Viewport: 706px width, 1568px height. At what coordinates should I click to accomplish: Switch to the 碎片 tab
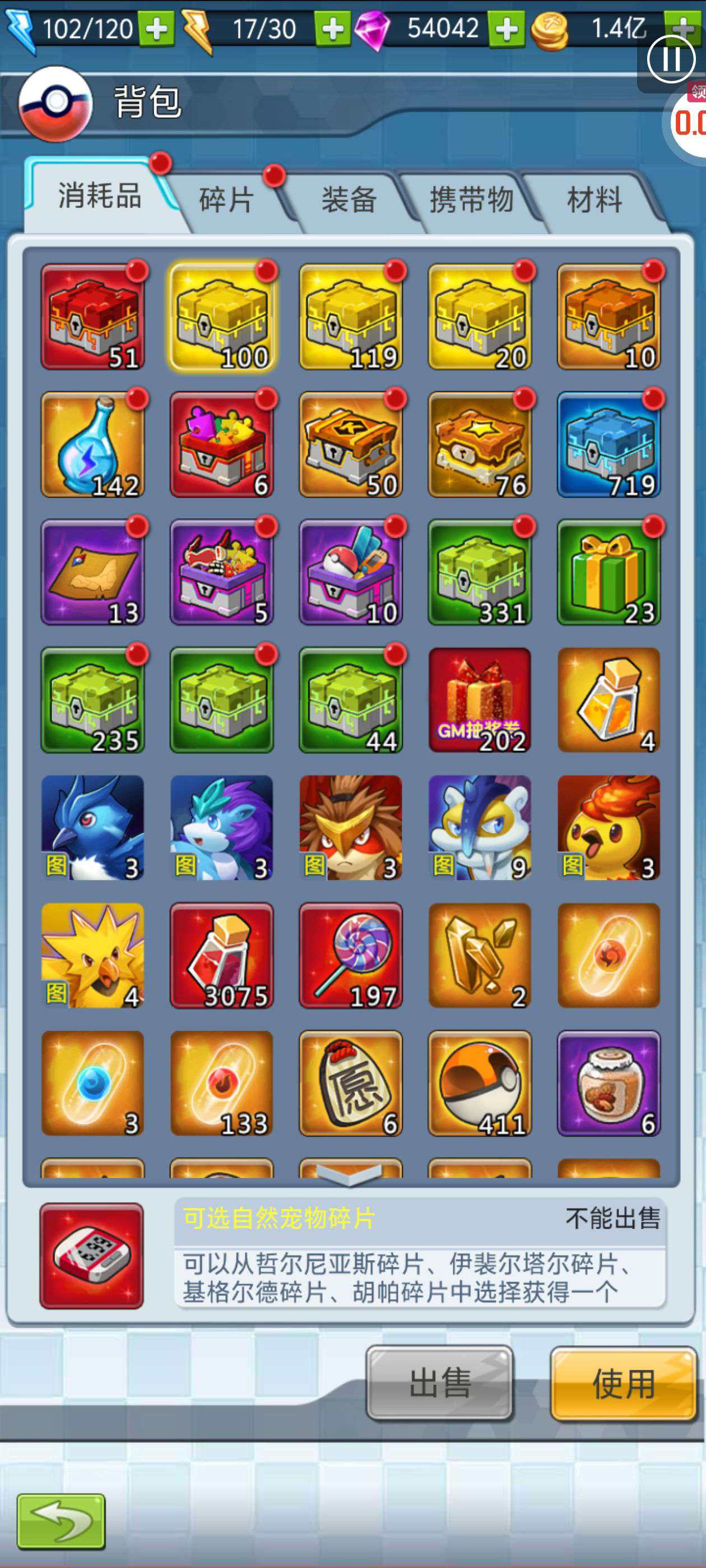tap(226, 201)
